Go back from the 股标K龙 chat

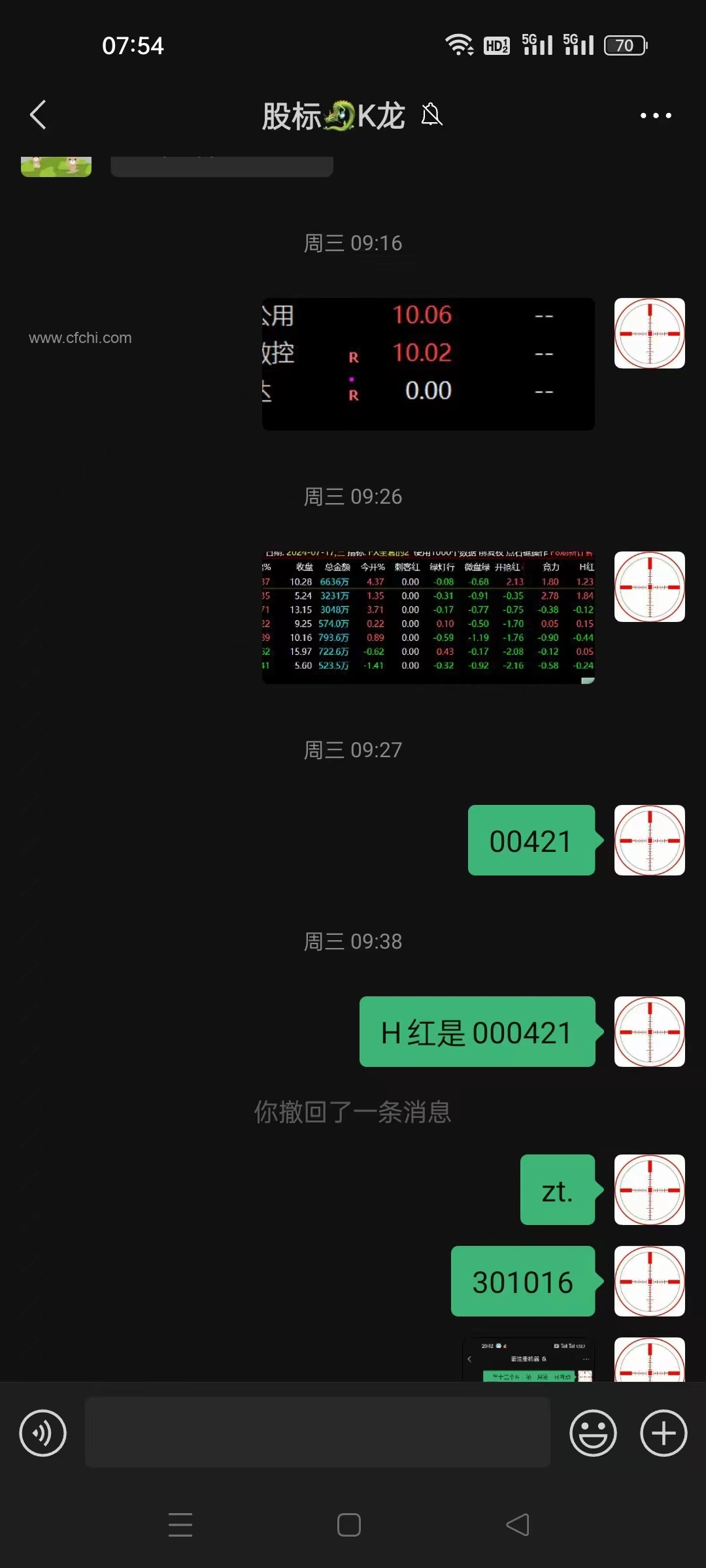(38, 116)
